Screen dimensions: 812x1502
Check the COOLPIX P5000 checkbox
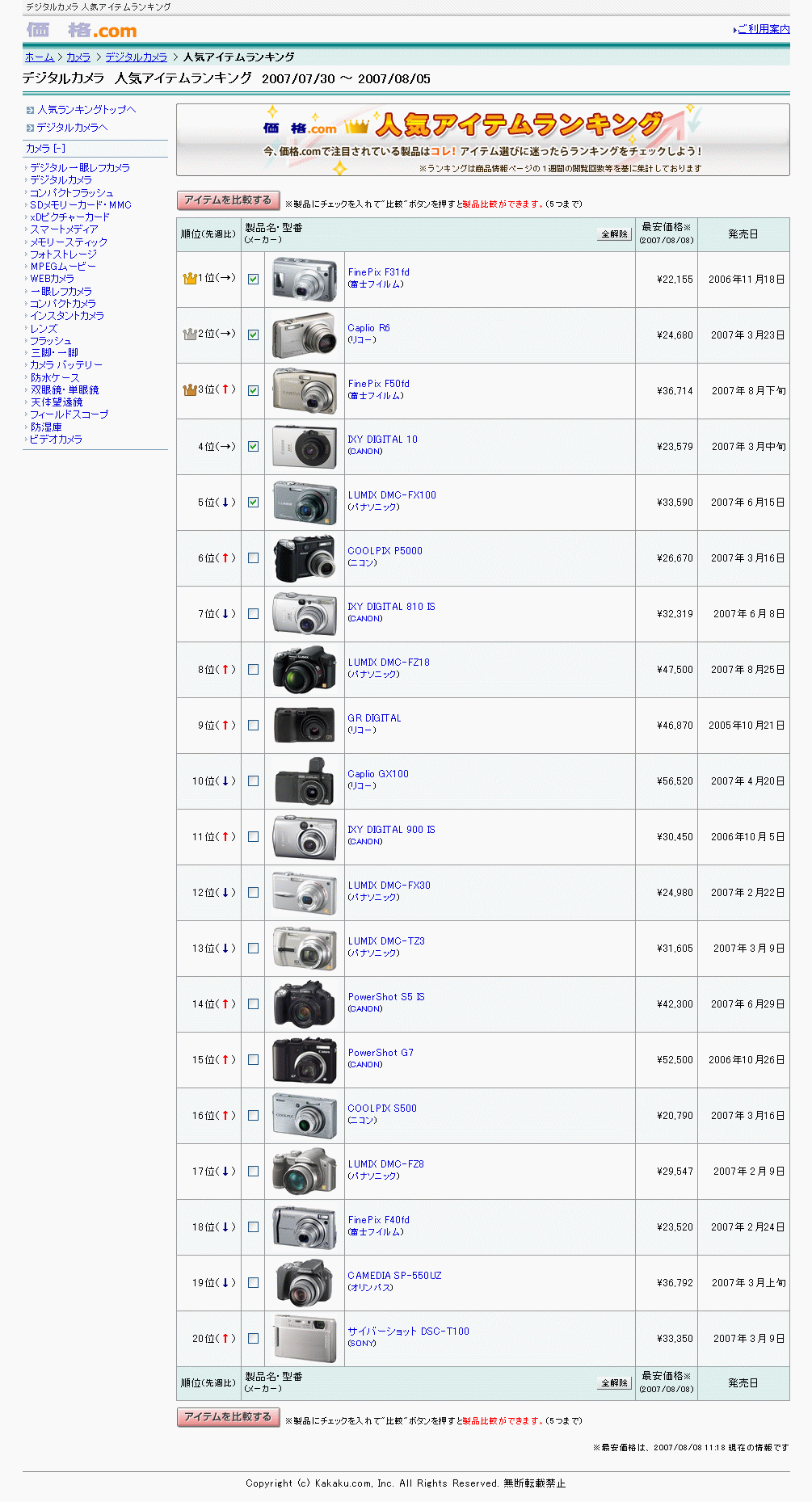[253, 557]
